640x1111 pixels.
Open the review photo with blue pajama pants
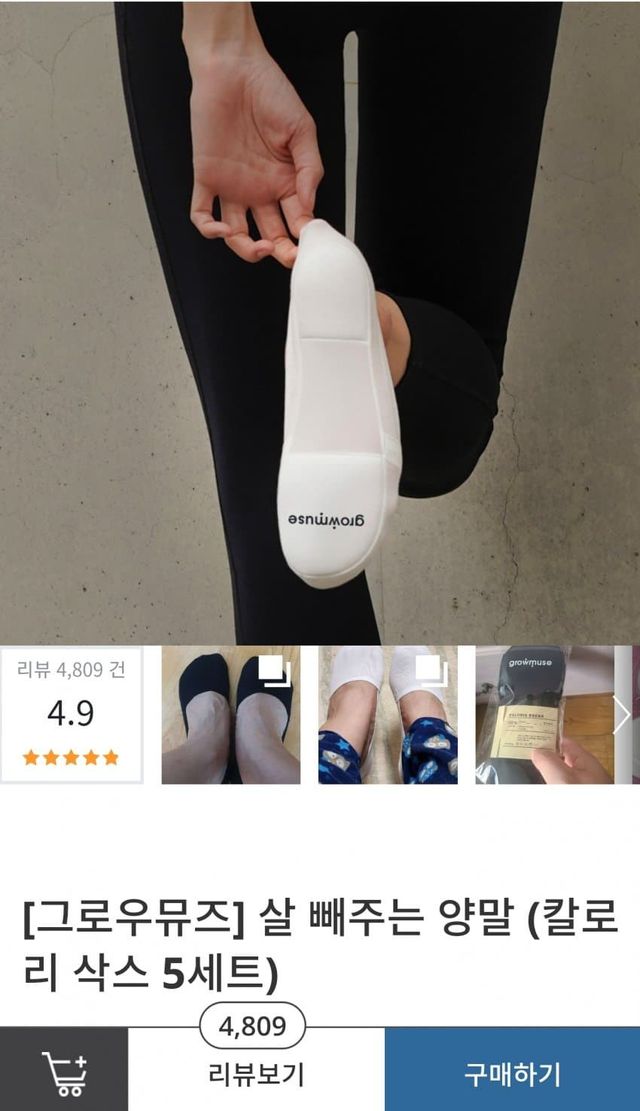(x=388, y=715)
